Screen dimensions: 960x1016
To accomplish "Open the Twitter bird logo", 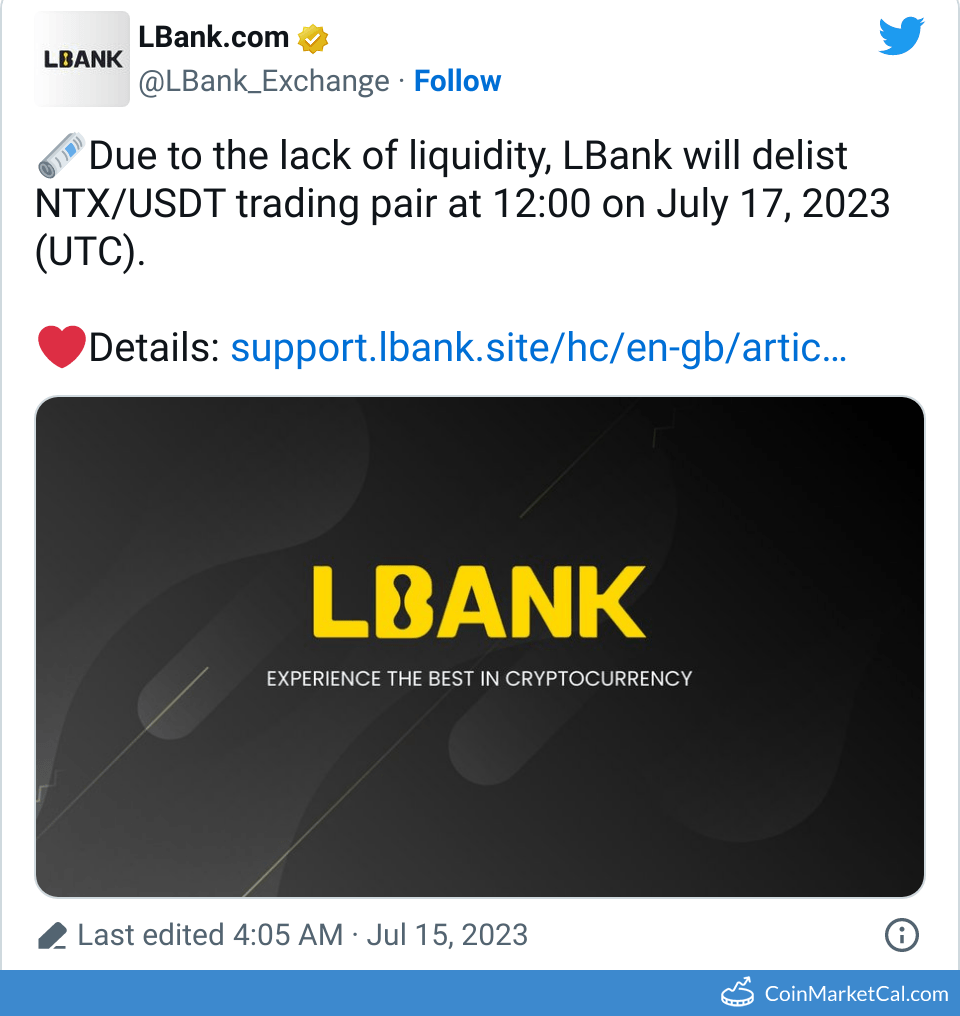I will point(902,37).
